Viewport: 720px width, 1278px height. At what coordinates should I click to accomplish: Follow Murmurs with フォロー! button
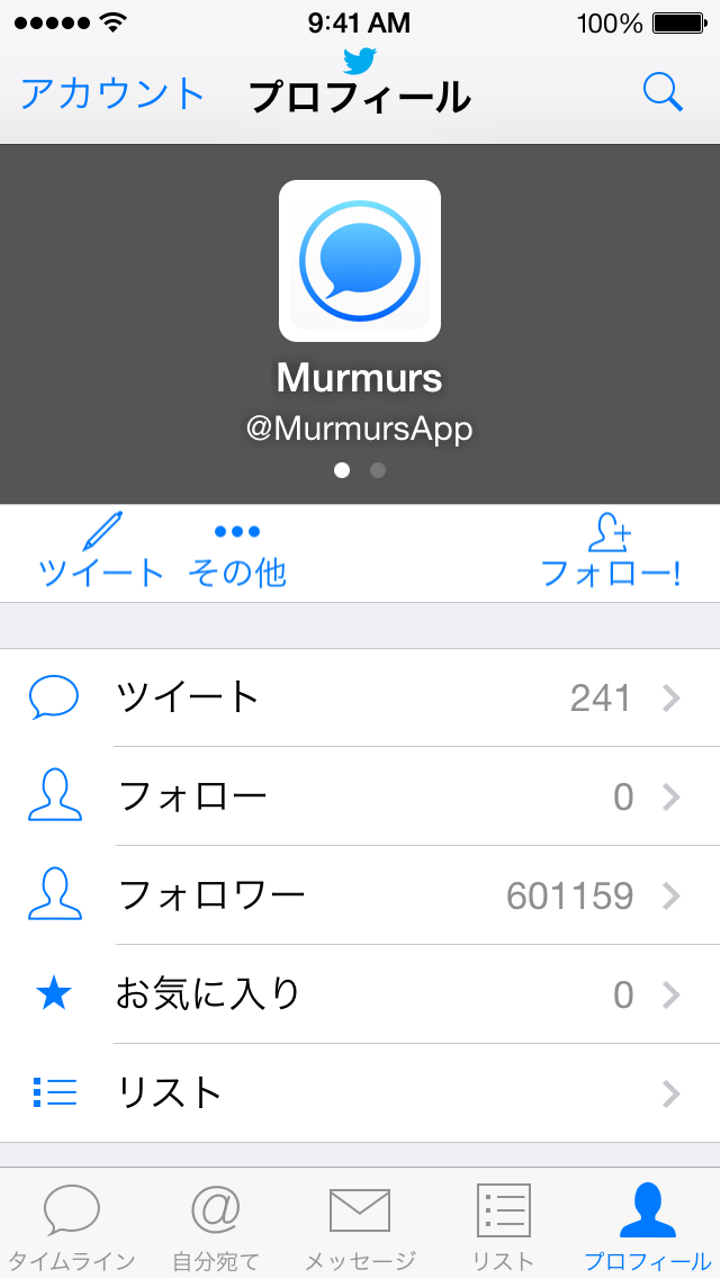point(610,551)
